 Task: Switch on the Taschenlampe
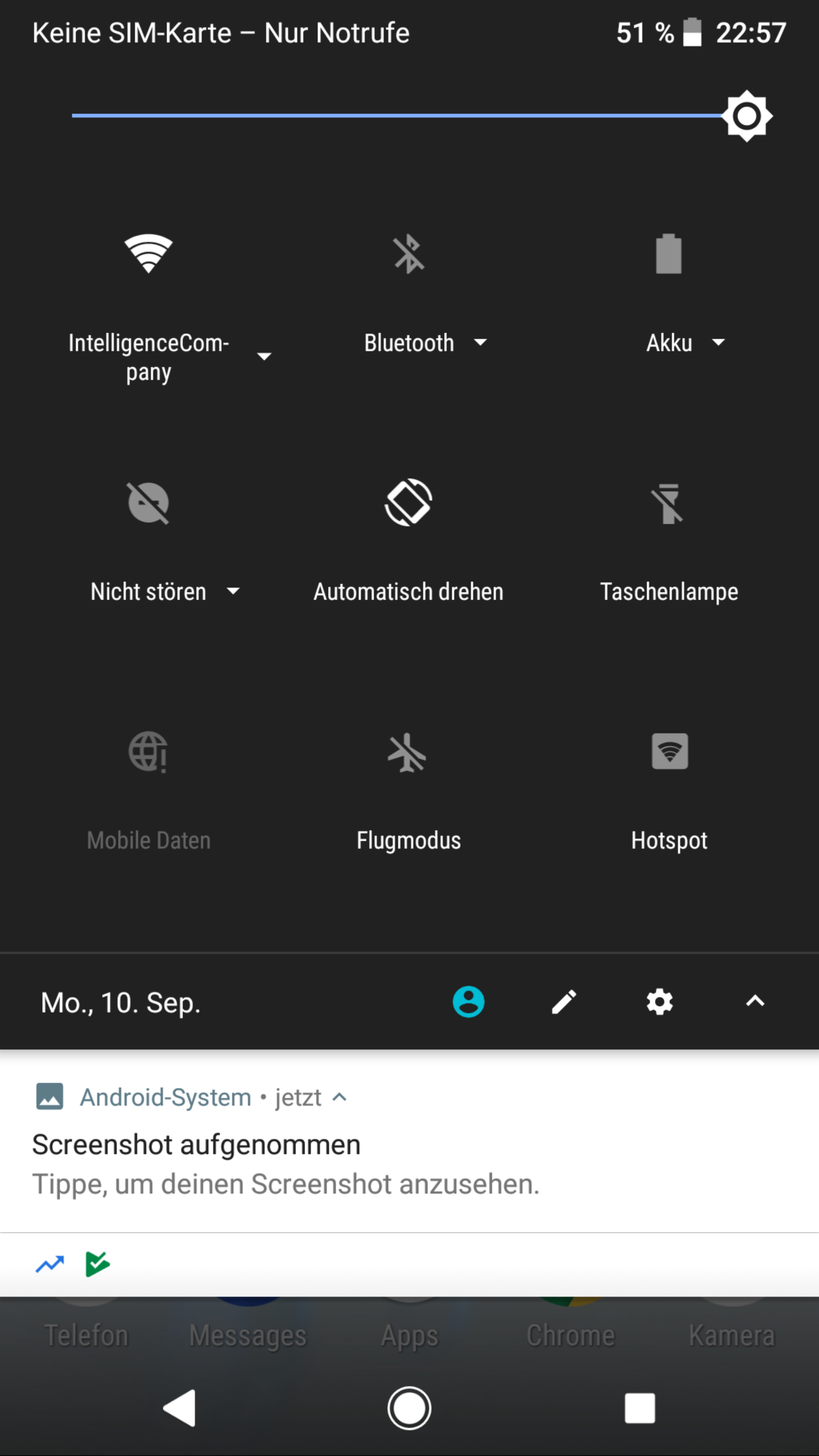(668, 502)
